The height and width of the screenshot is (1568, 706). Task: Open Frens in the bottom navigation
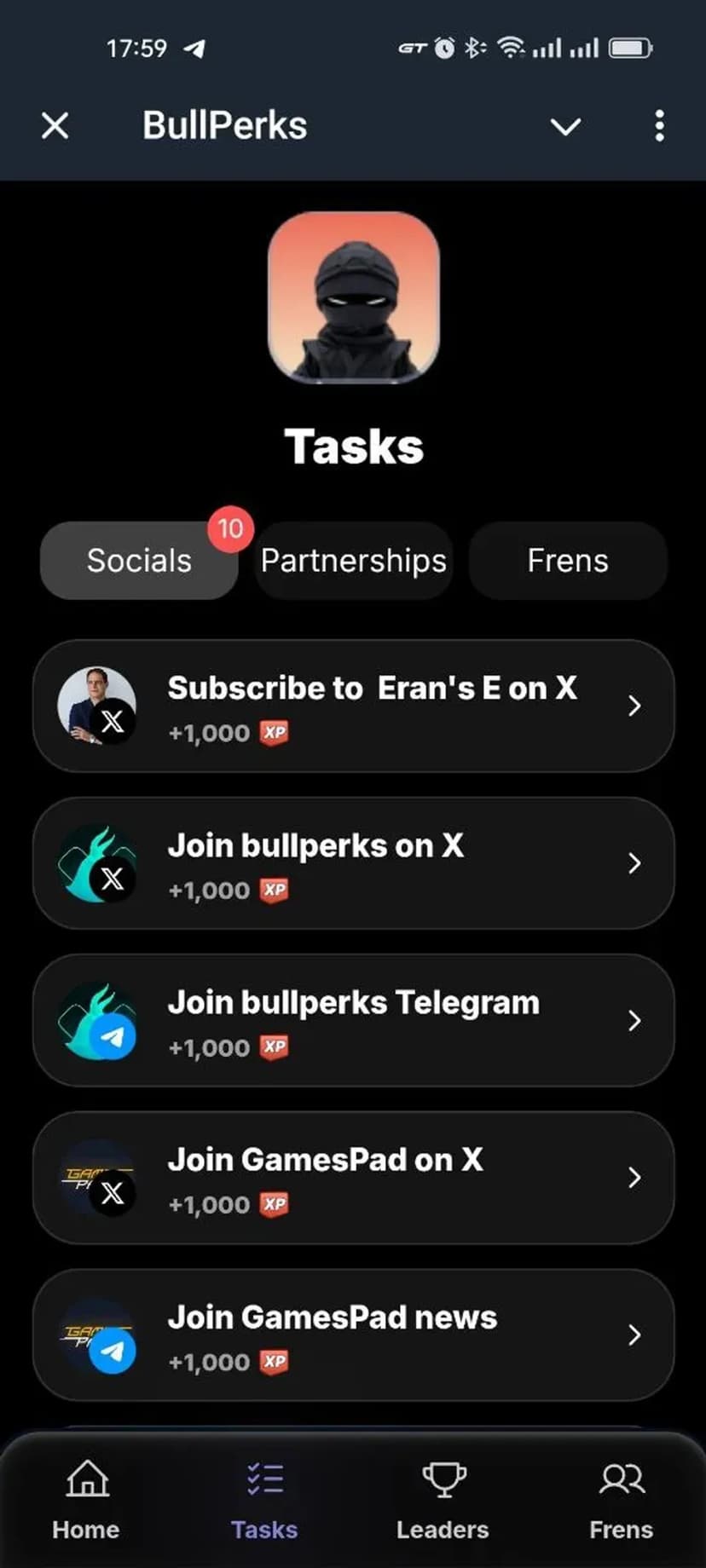click(621, 1501)
